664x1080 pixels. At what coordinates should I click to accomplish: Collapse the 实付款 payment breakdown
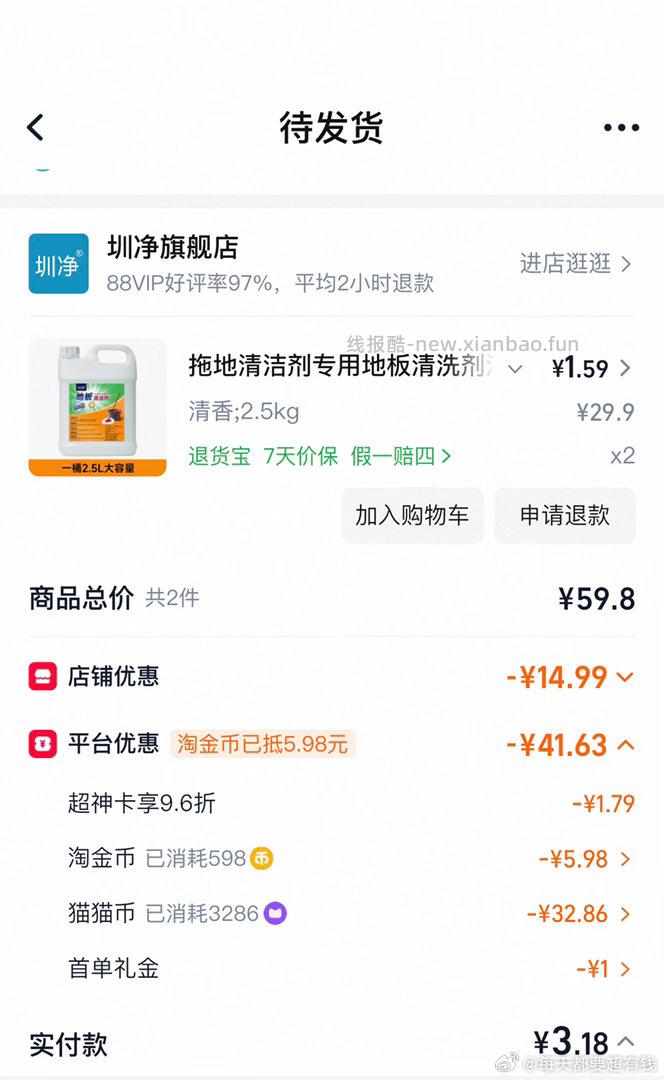pos(626,1041)
